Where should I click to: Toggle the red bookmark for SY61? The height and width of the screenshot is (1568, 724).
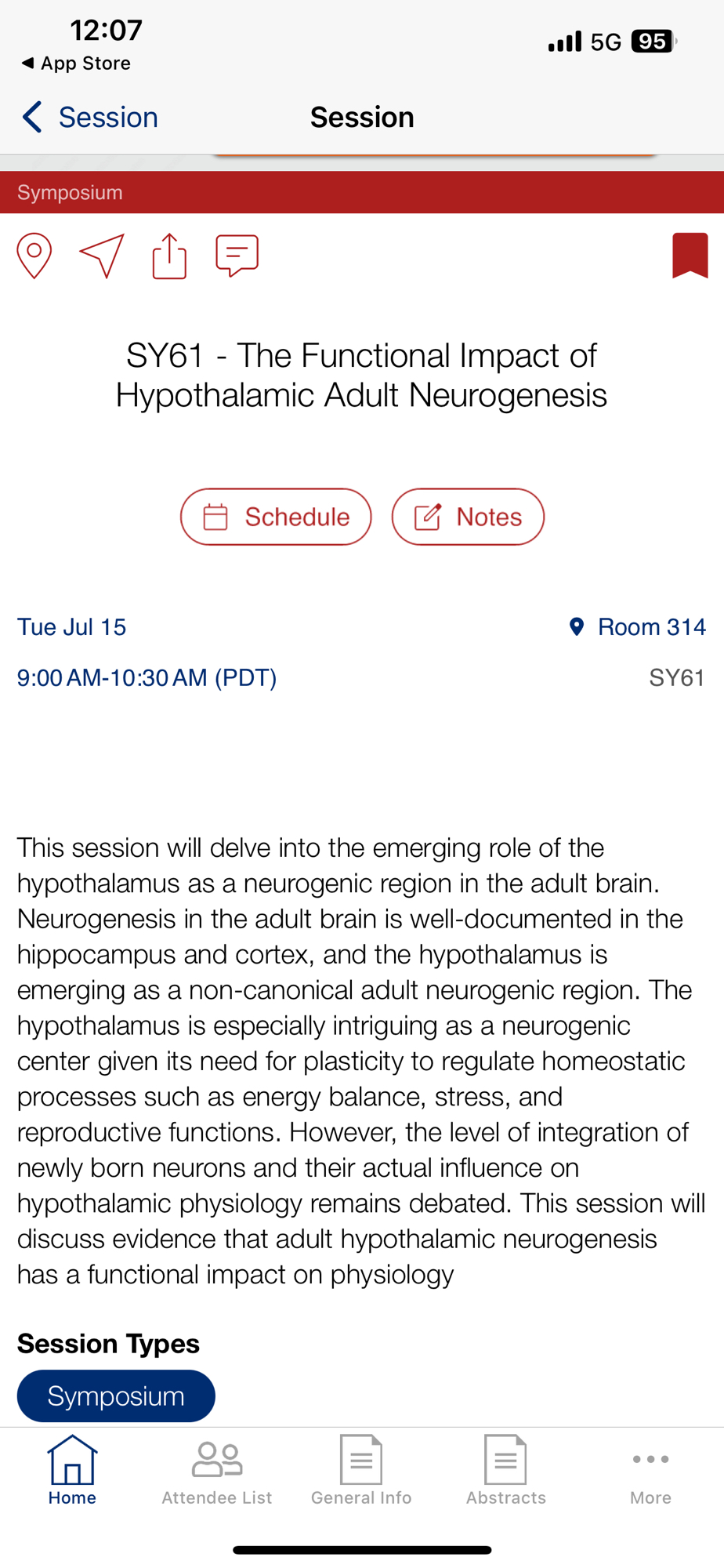tap(690, 256)
